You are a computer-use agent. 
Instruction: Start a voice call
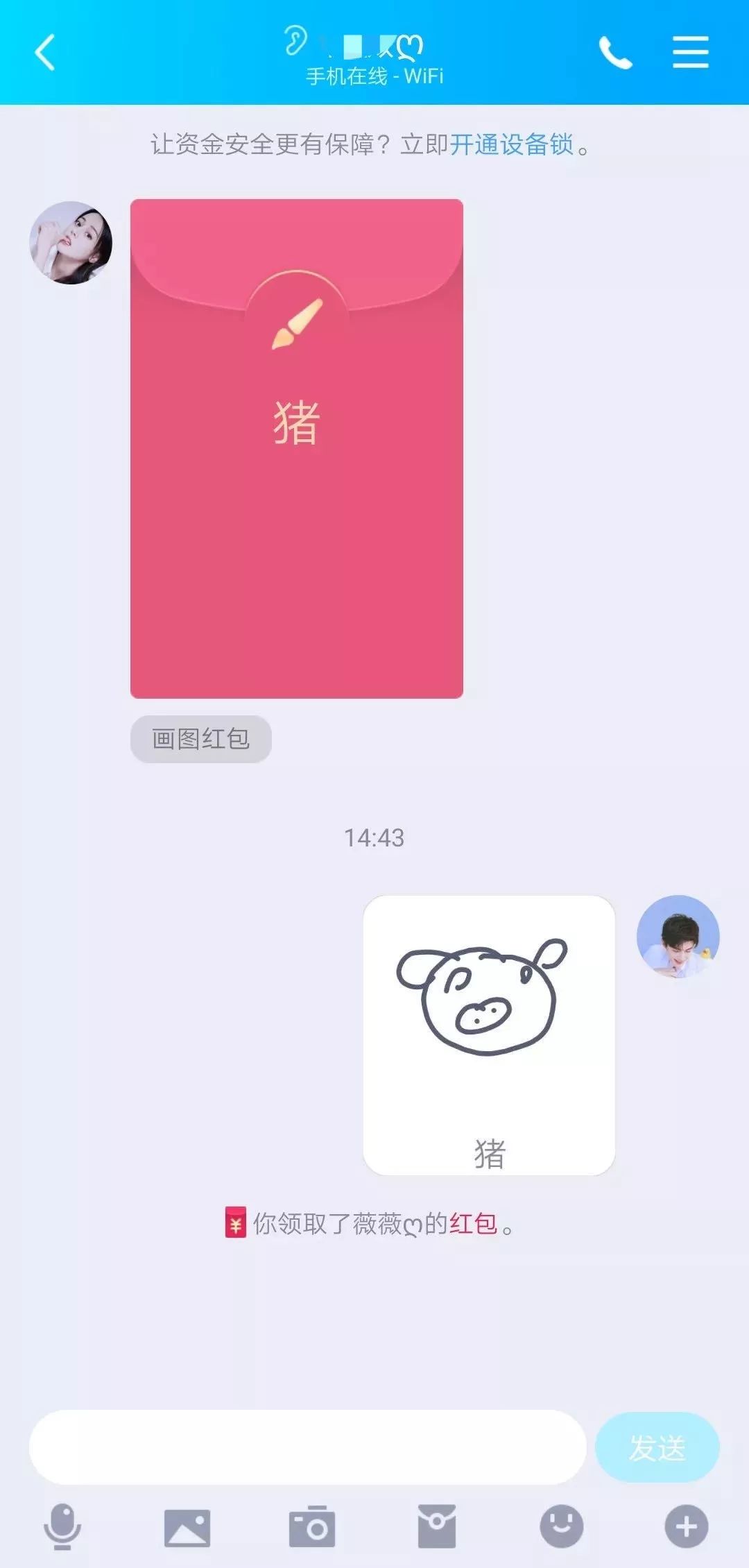(615, 53)
